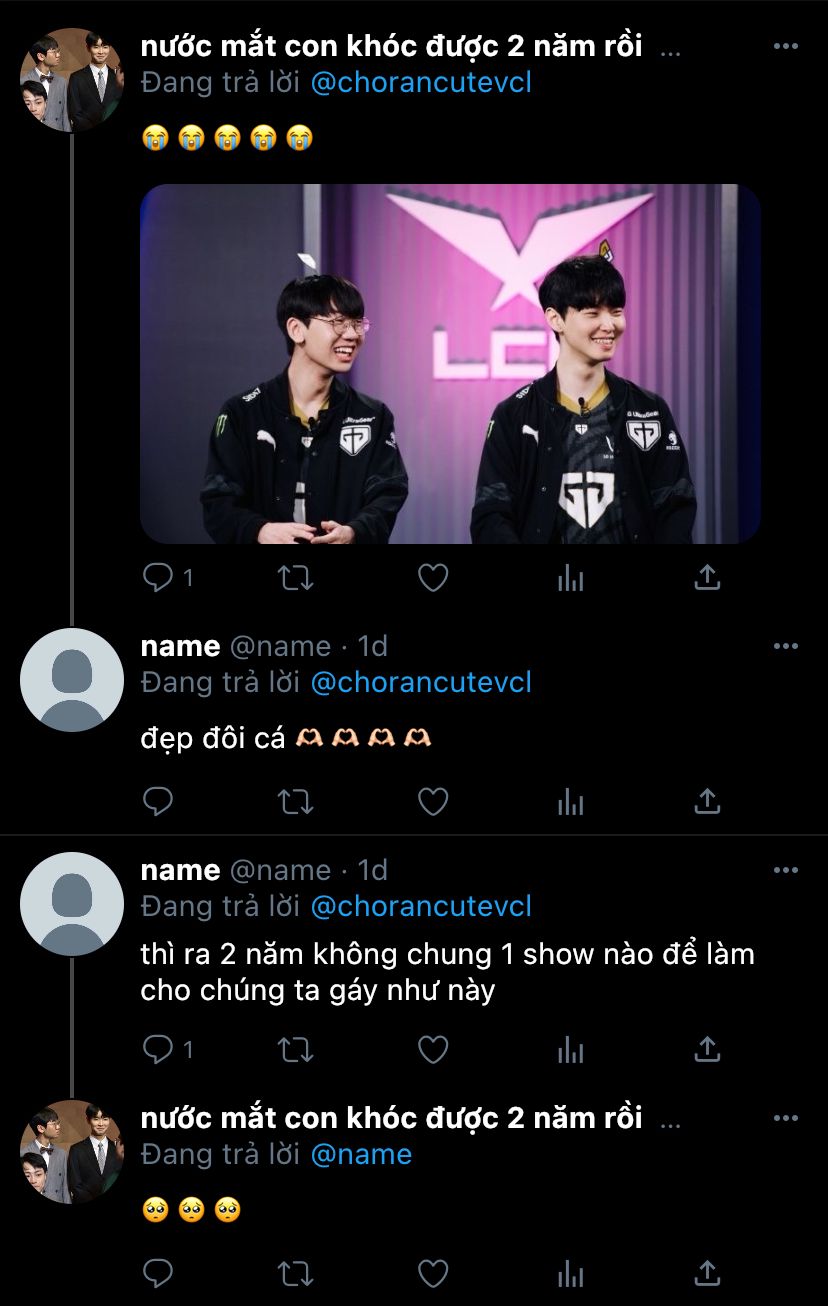Screen dimensions: 828x1306
Task: Retweet the "đẹp đôi cá" reply
Action: point(295,801)
